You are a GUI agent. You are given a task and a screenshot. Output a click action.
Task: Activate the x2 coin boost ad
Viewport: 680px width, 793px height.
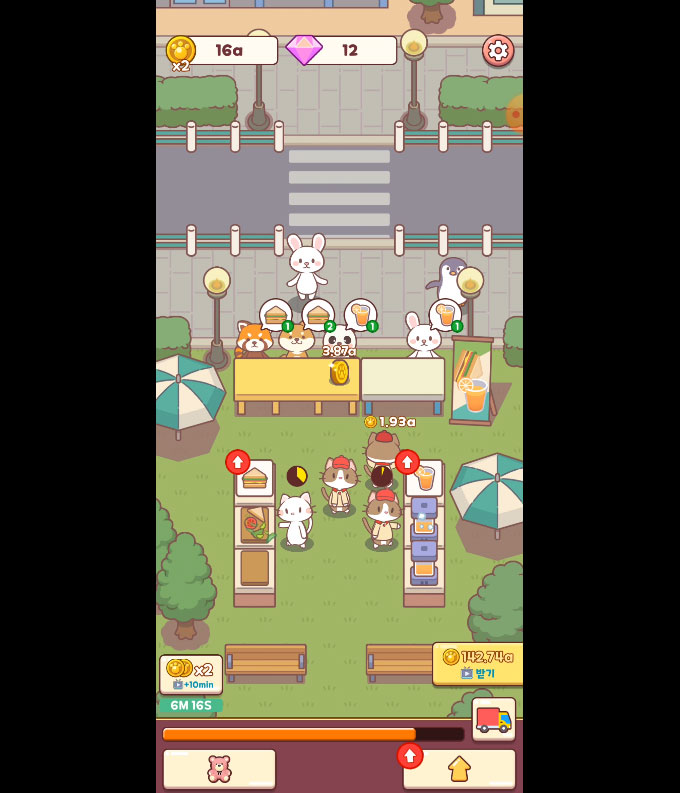click(x=191, y=674)
